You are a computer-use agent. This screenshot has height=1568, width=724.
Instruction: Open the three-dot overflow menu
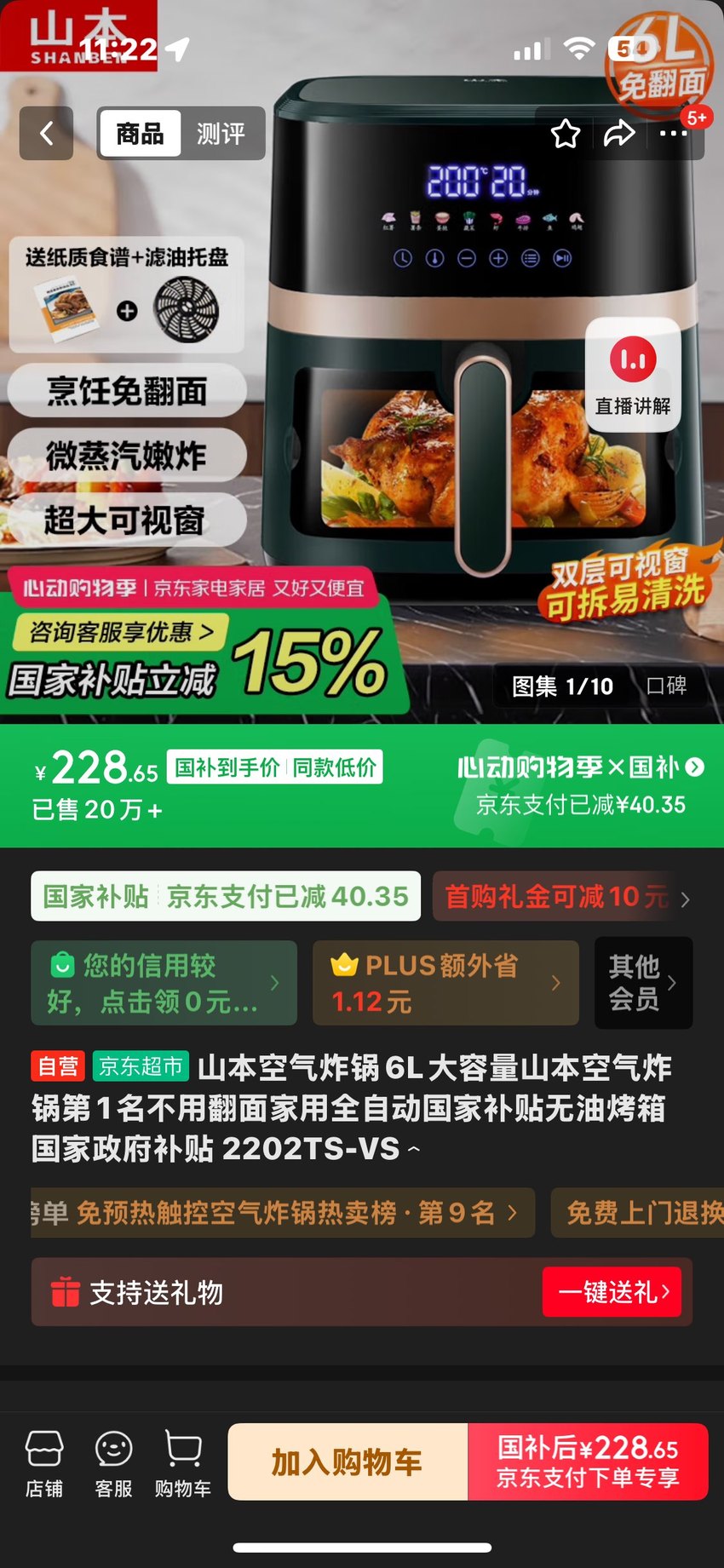point(673,134)
